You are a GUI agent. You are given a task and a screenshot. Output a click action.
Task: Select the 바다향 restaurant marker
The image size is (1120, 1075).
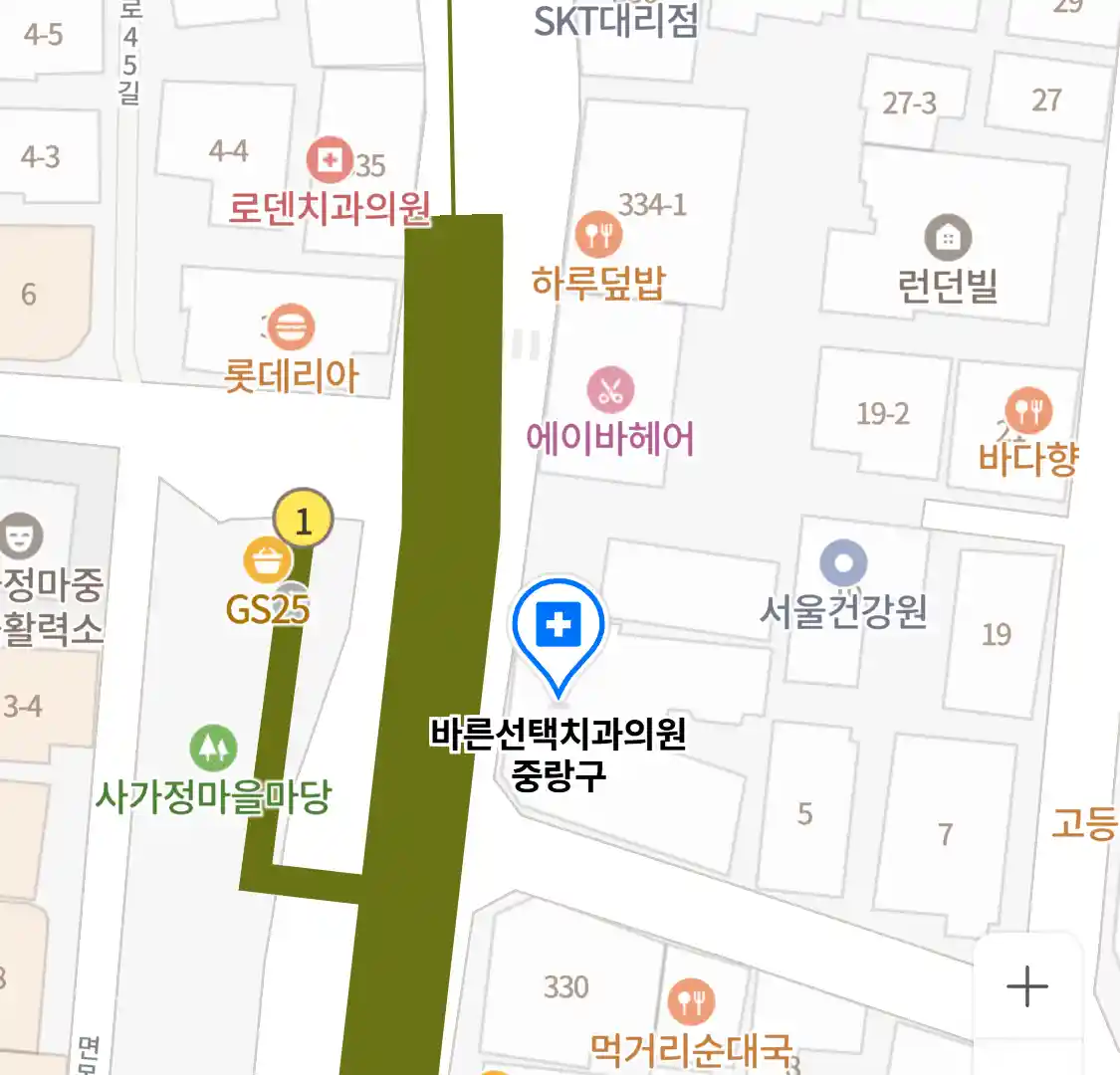(1027, 409)
